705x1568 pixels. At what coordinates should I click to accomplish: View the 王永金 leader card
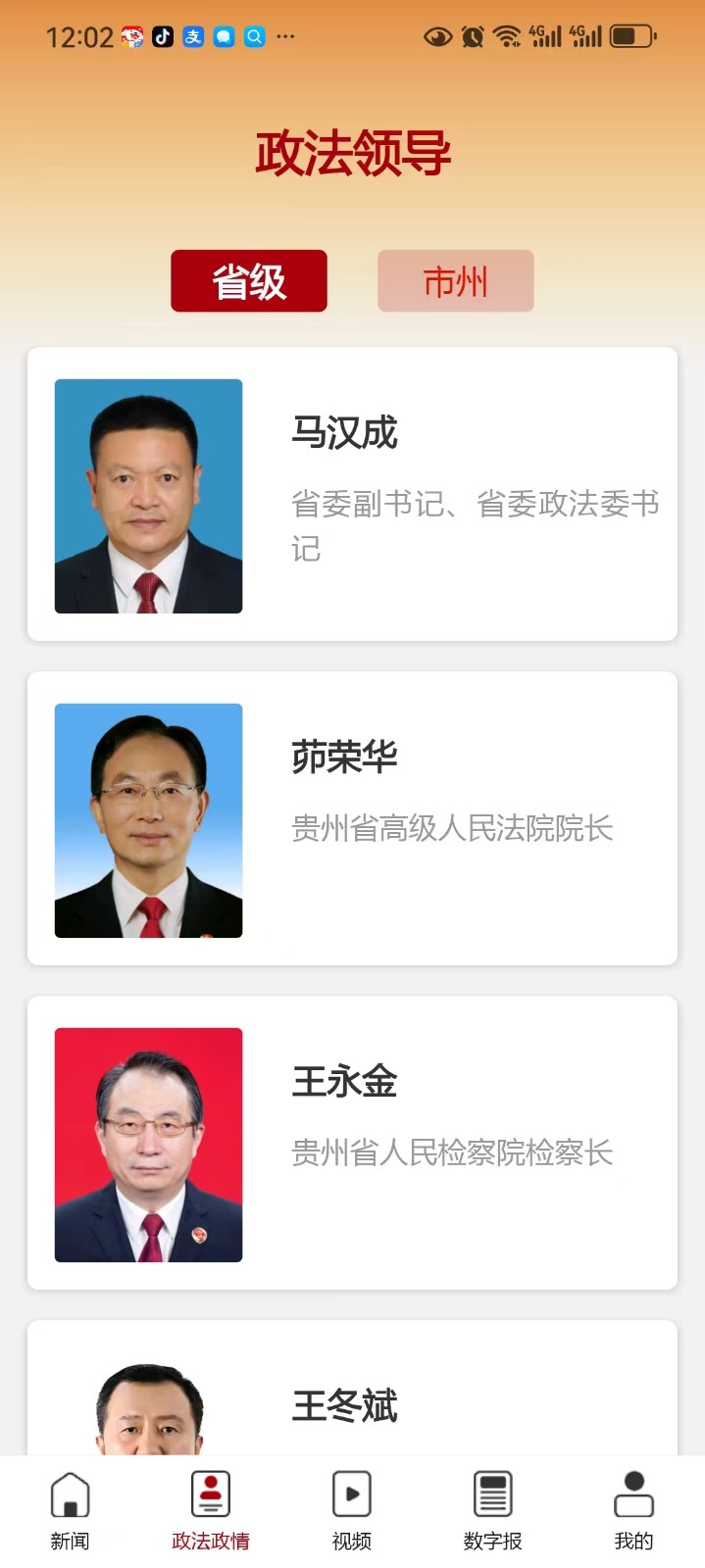[352, 1143]
